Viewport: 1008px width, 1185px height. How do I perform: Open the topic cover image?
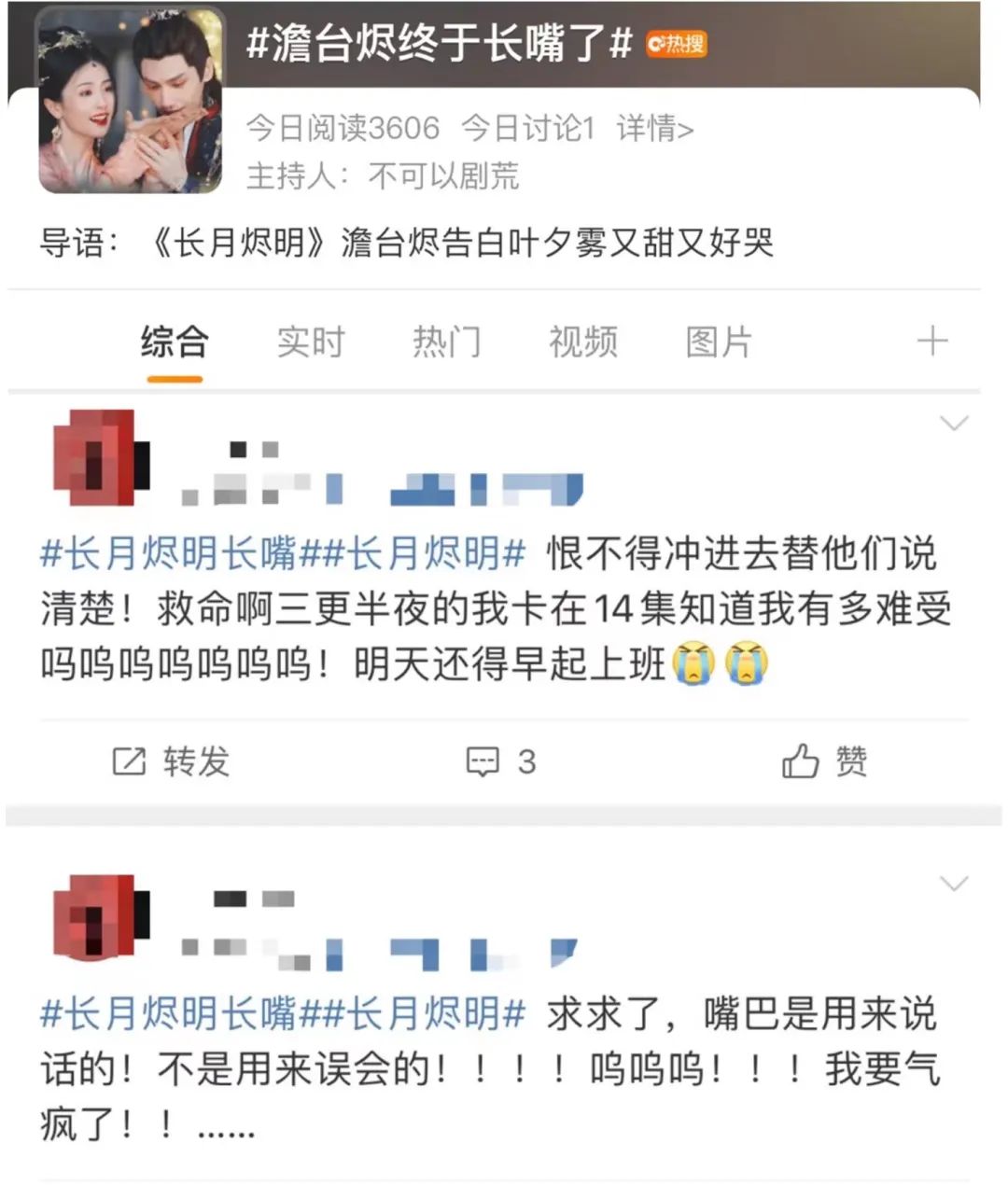(132, 99)
